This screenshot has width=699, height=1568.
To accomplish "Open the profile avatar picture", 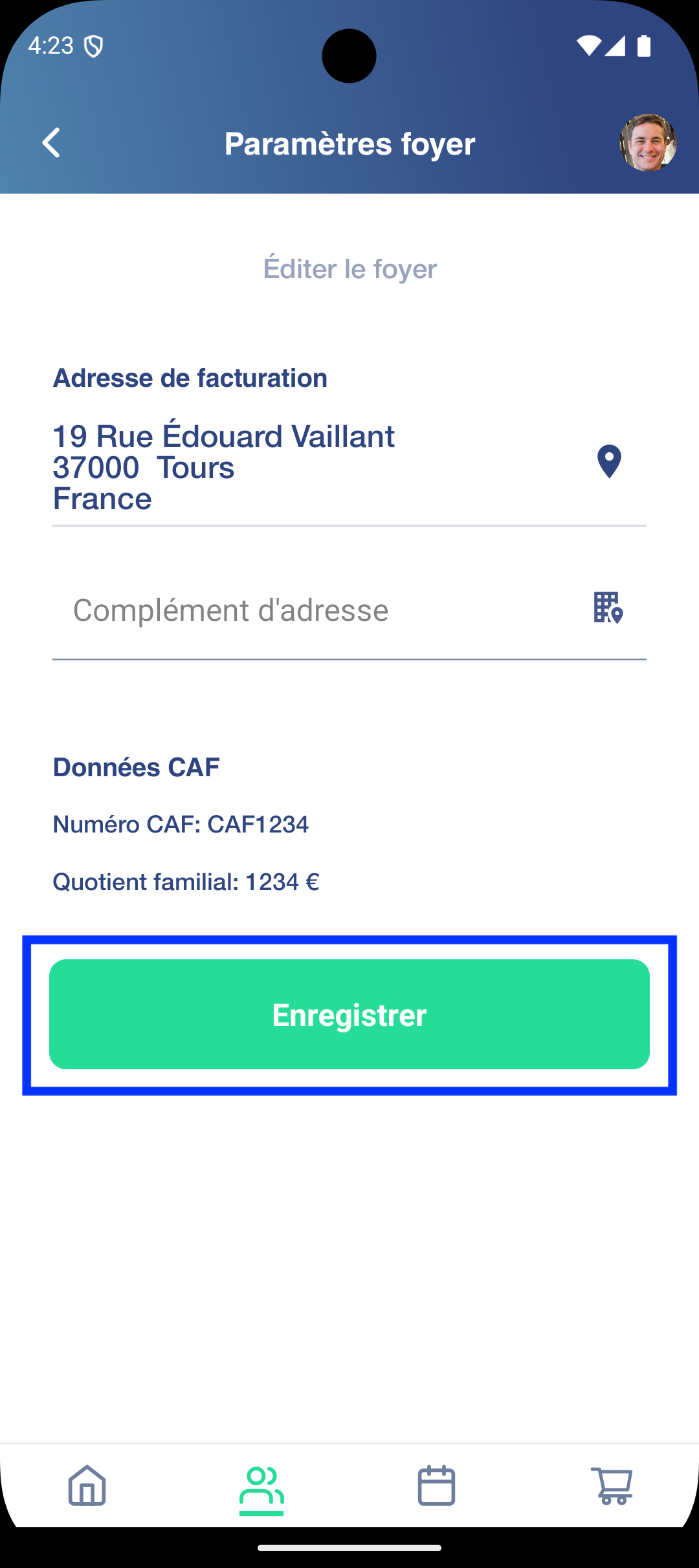I will point(648,143).
